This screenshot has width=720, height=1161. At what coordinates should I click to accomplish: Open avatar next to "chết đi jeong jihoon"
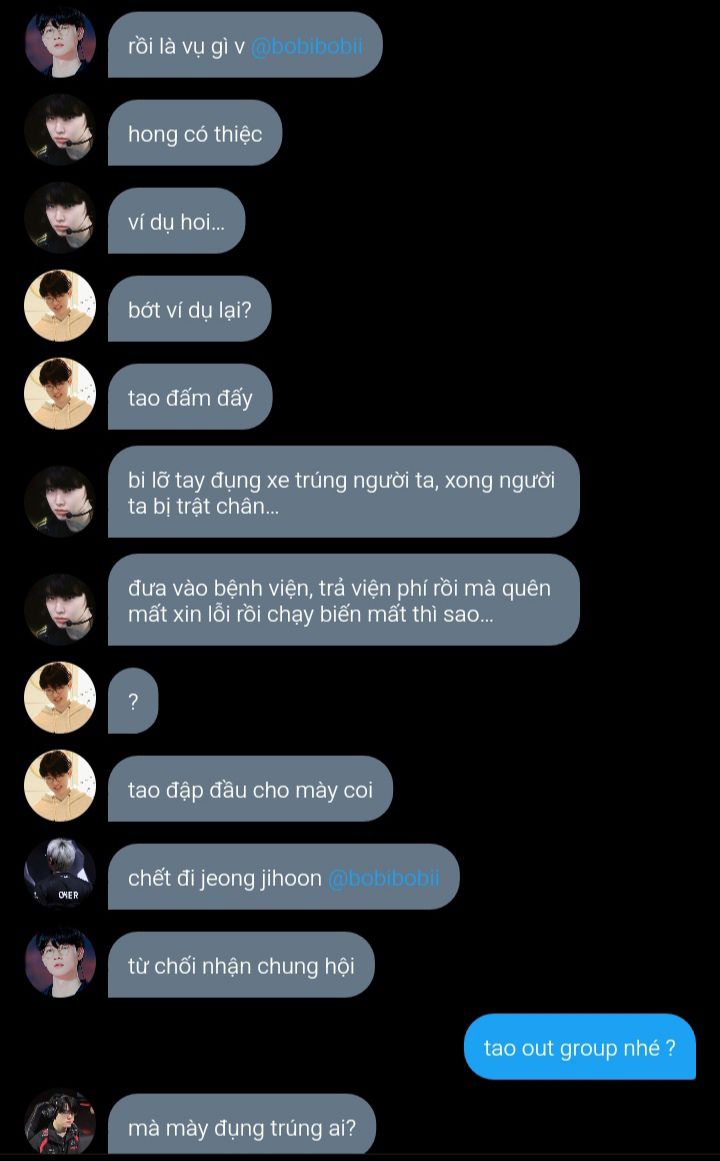60,874
